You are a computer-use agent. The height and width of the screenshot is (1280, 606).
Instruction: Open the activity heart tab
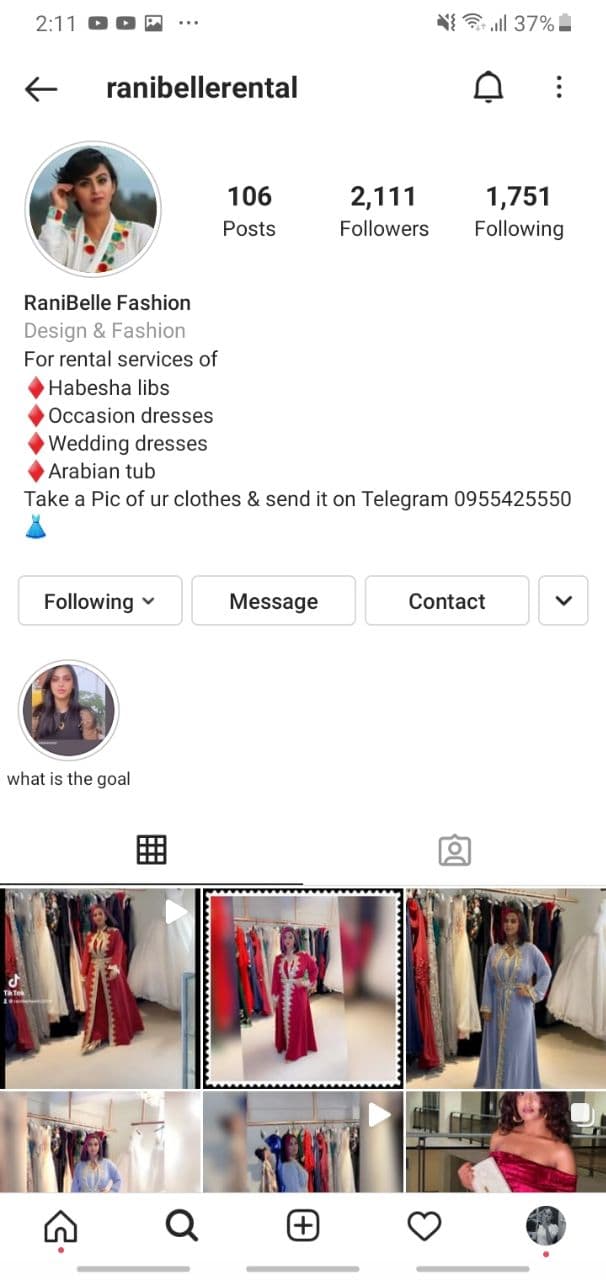click(424, 1226)
